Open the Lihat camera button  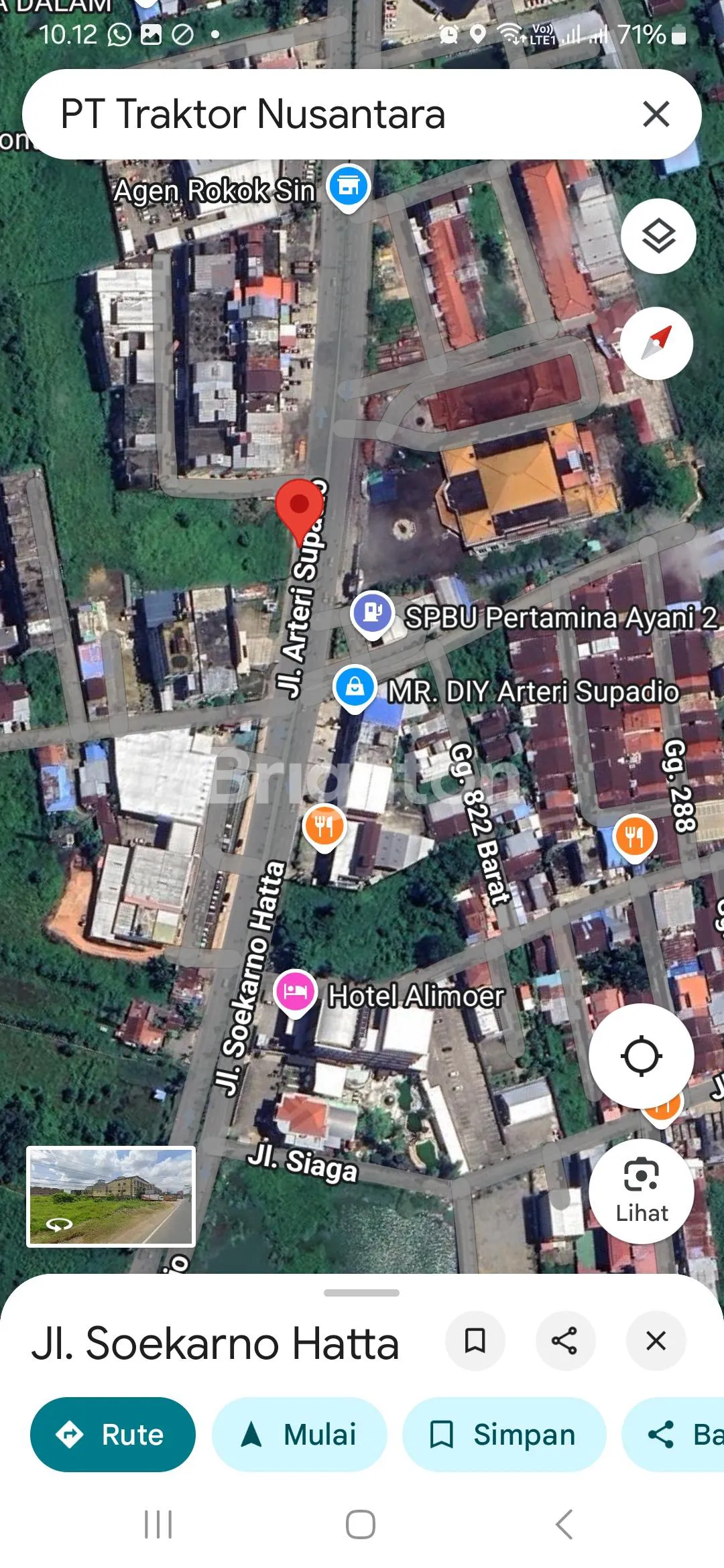pos(641,1191)
